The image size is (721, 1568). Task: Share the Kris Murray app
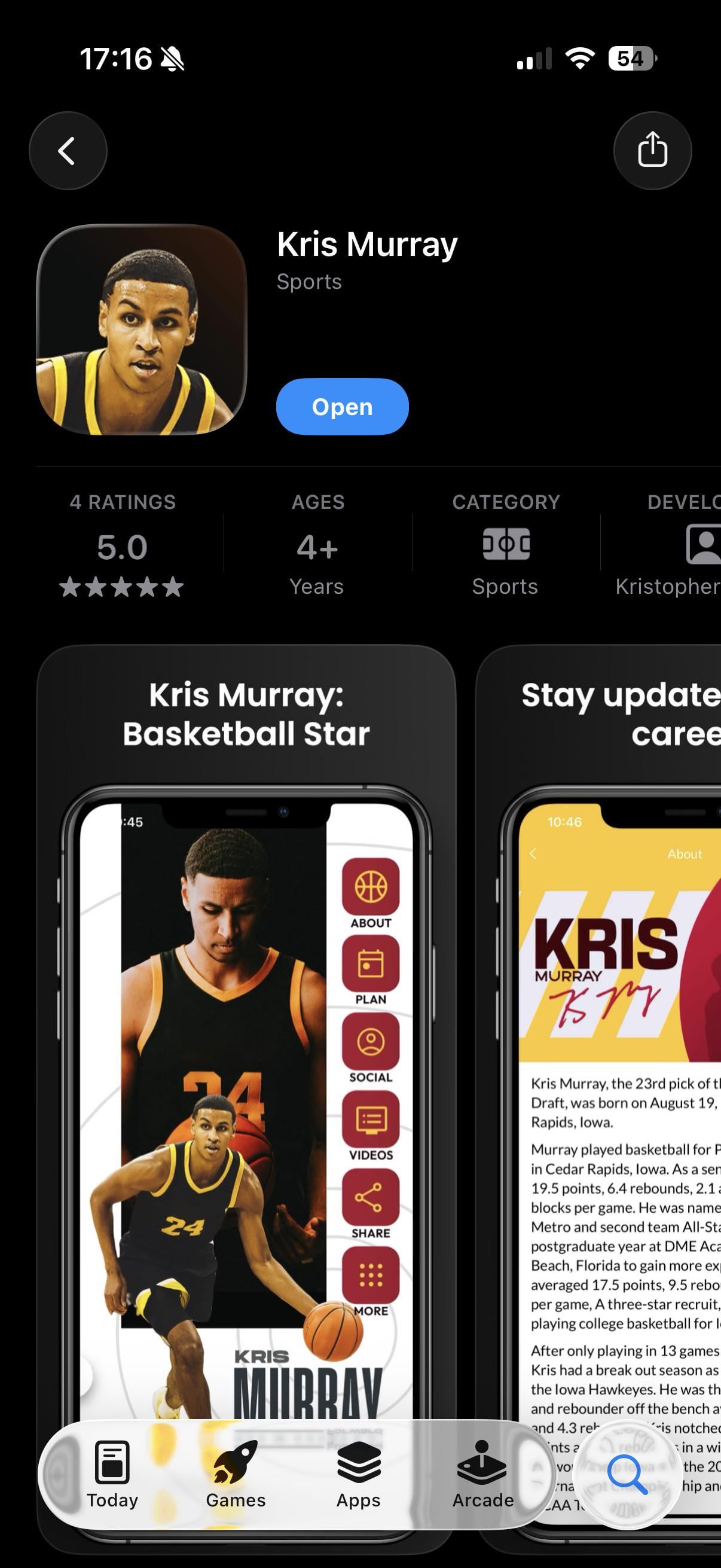[x=652, y=150]
